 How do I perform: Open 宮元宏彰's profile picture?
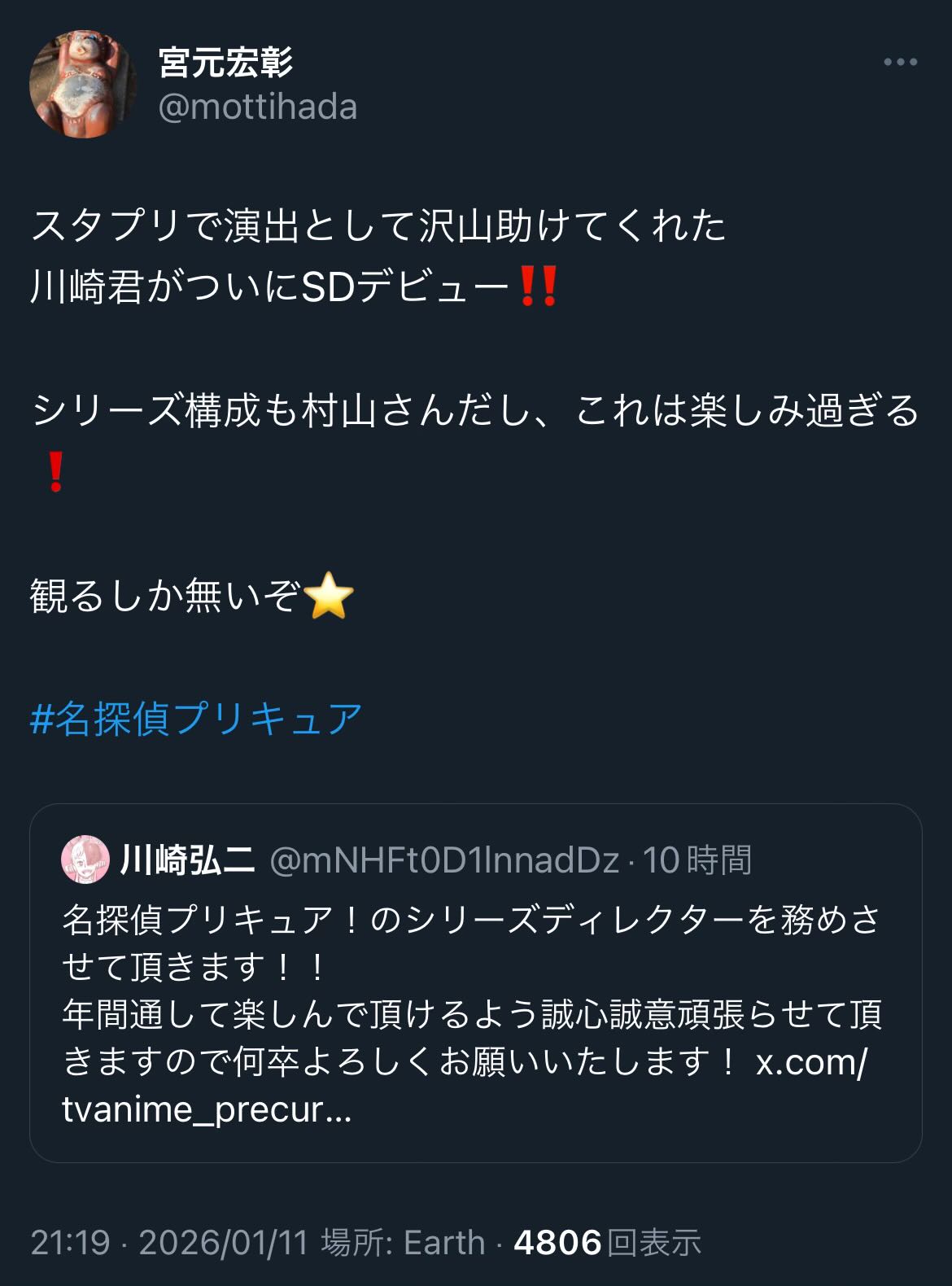83,85
